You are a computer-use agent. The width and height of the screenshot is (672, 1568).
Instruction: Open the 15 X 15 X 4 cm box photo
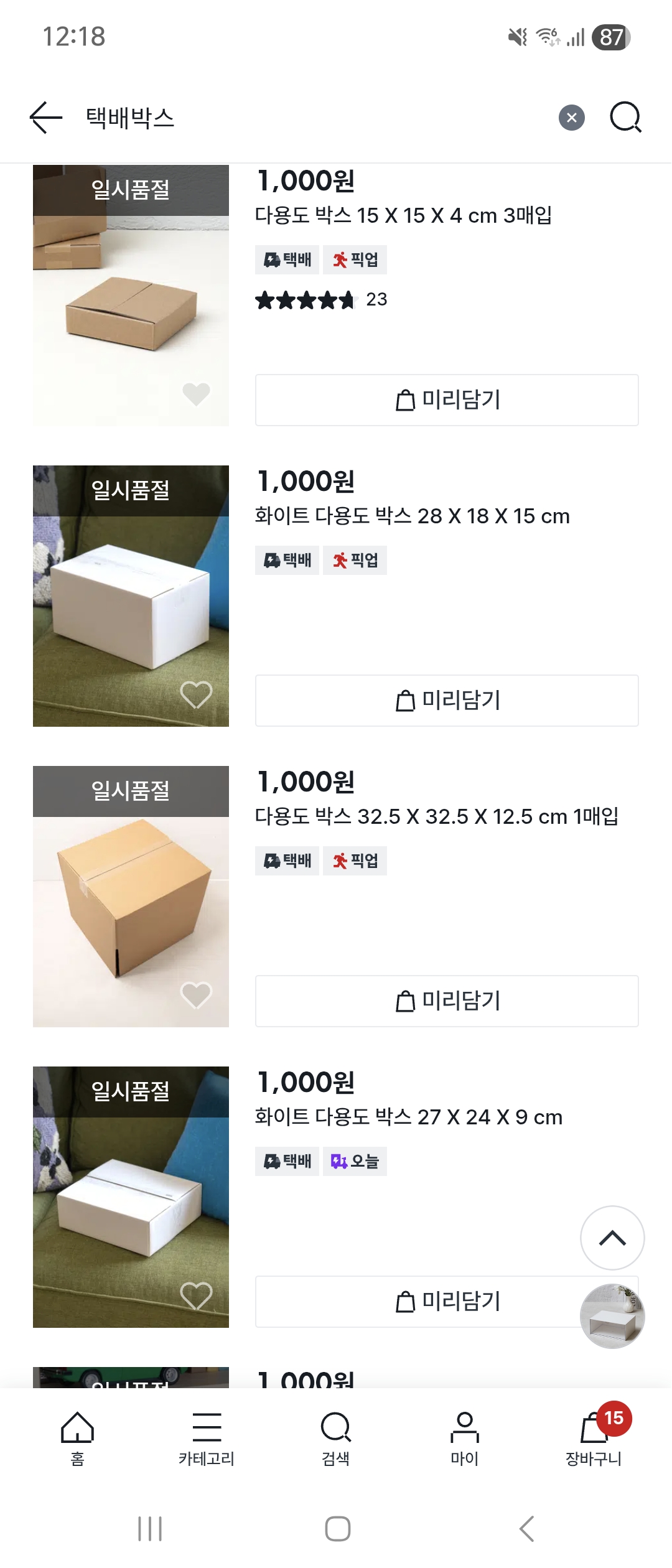tap(131, 311)
